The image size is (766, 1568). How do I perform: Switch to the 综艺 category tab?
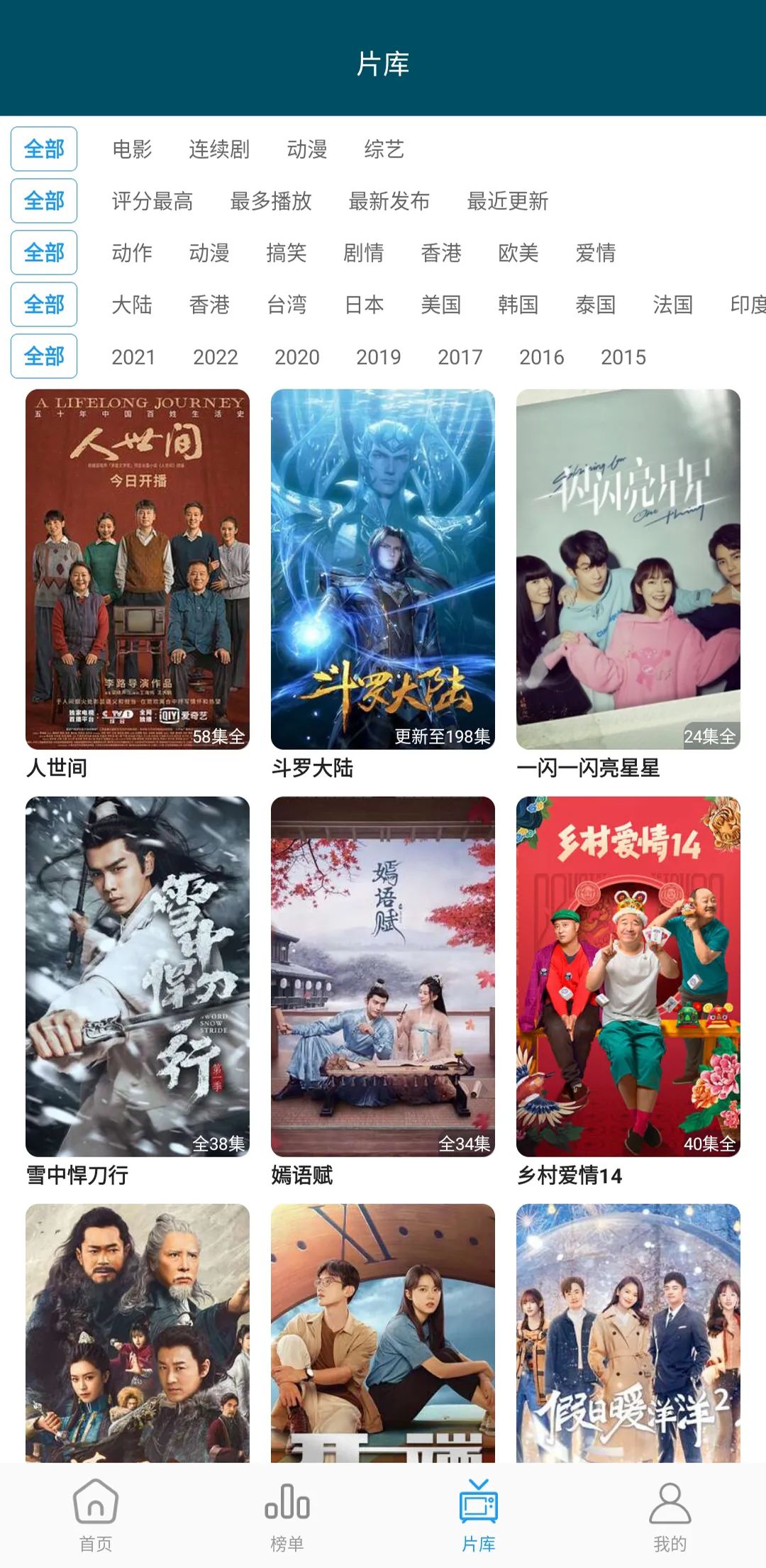pyautogui.click(x=382, y=149)
